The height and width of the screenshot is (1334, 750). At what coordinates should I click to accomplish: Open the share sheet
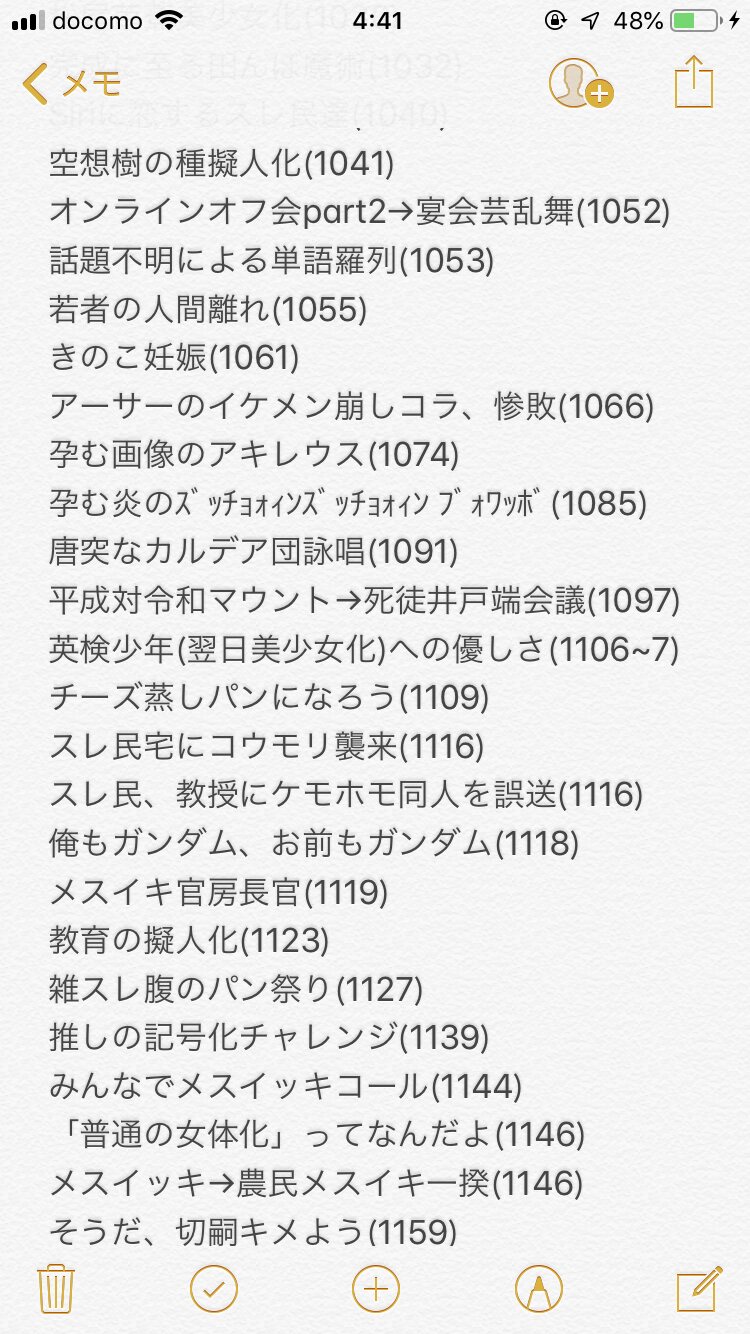(692, 82)
